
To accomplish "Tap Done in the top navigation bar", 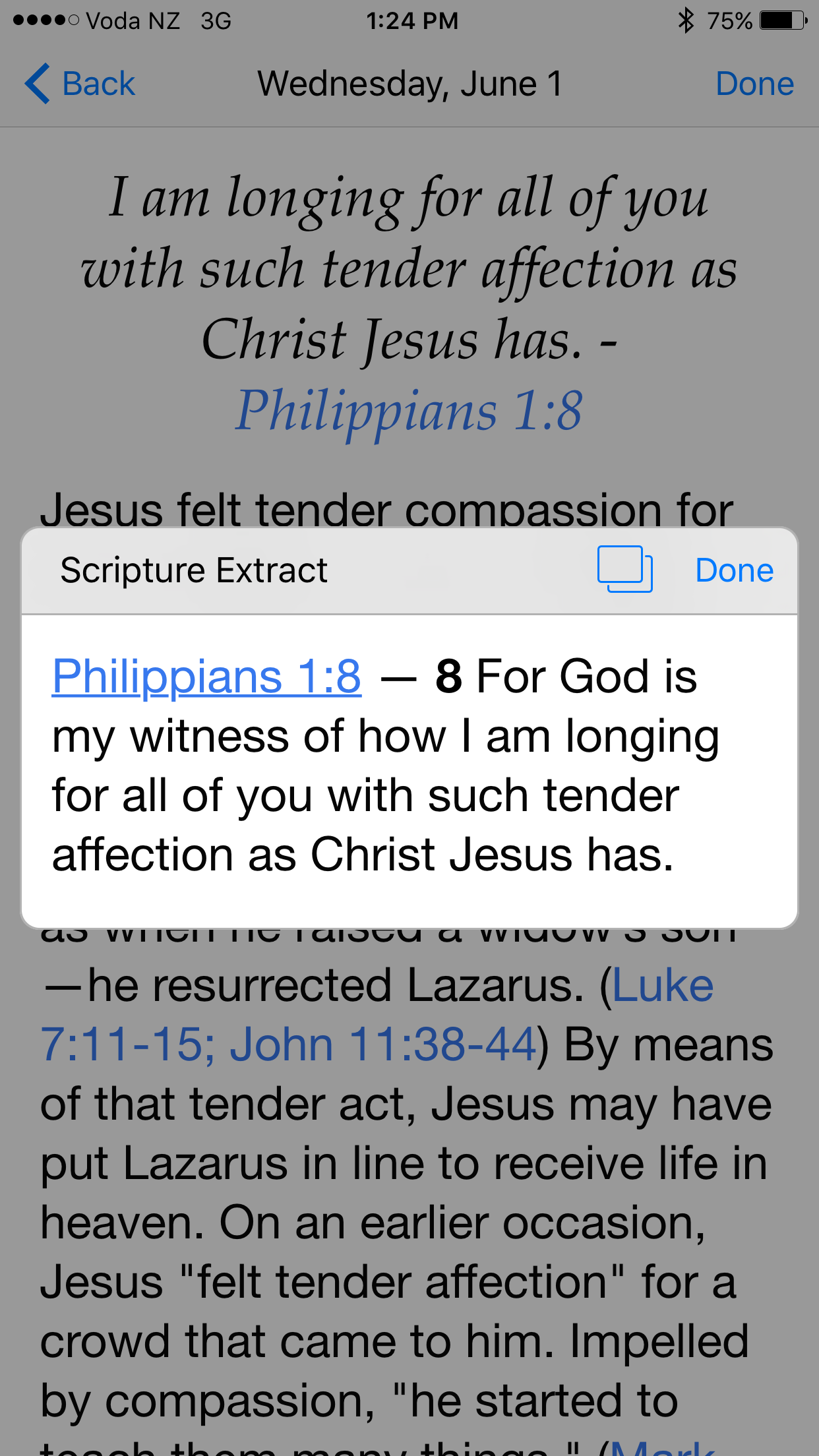I will tap(754, 84).
